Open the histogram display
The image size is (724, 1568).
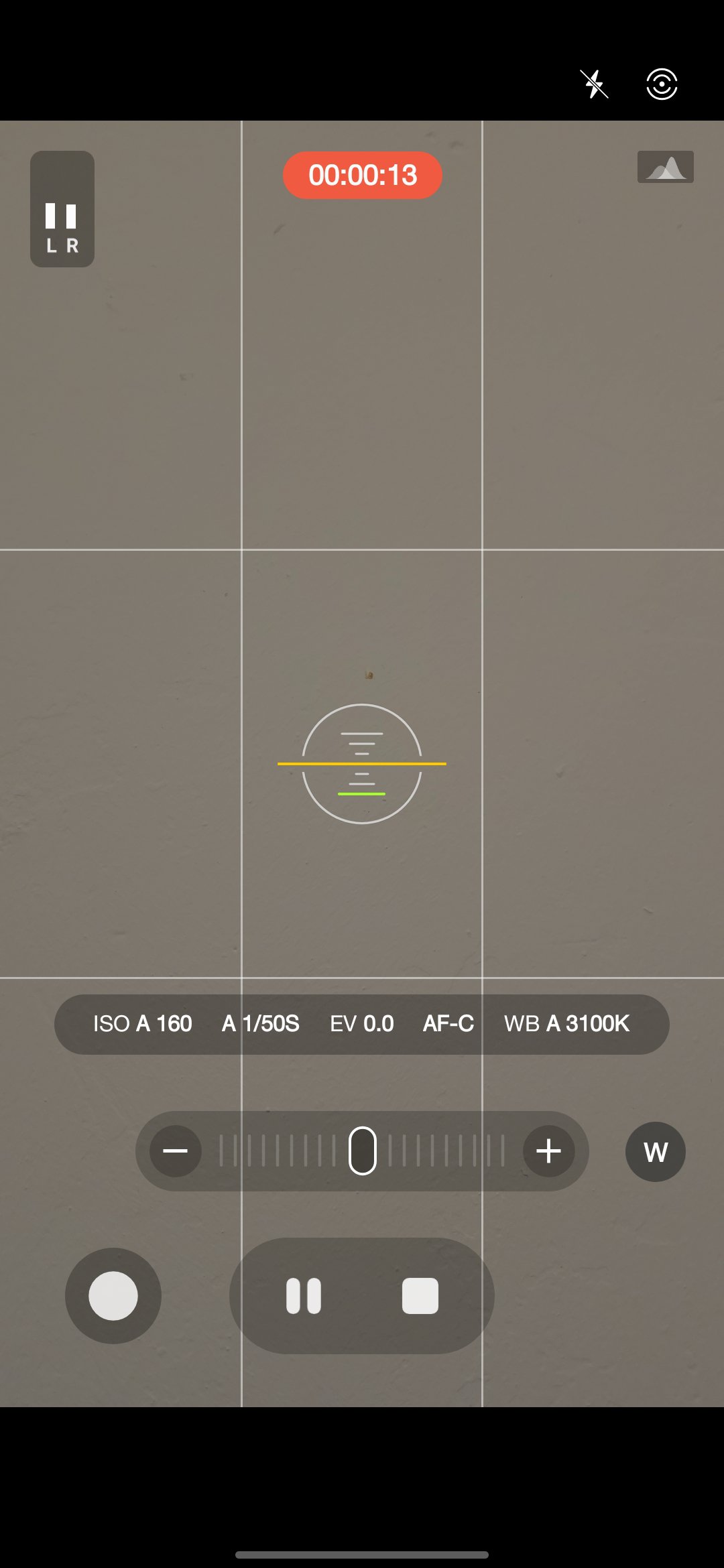coord(665,167)
